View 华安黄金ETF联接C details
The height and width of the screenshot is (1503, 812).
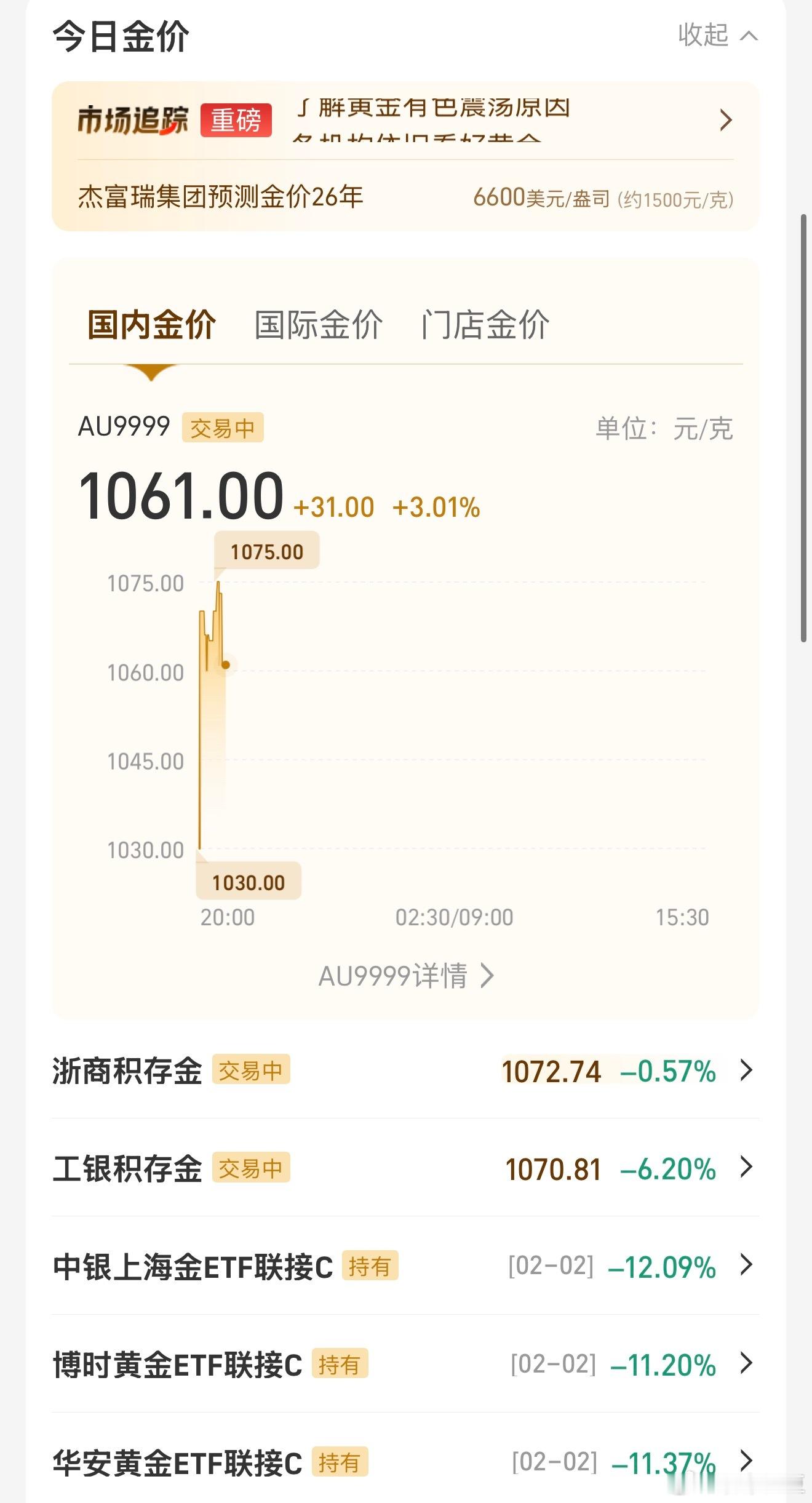click(405, 1462)
